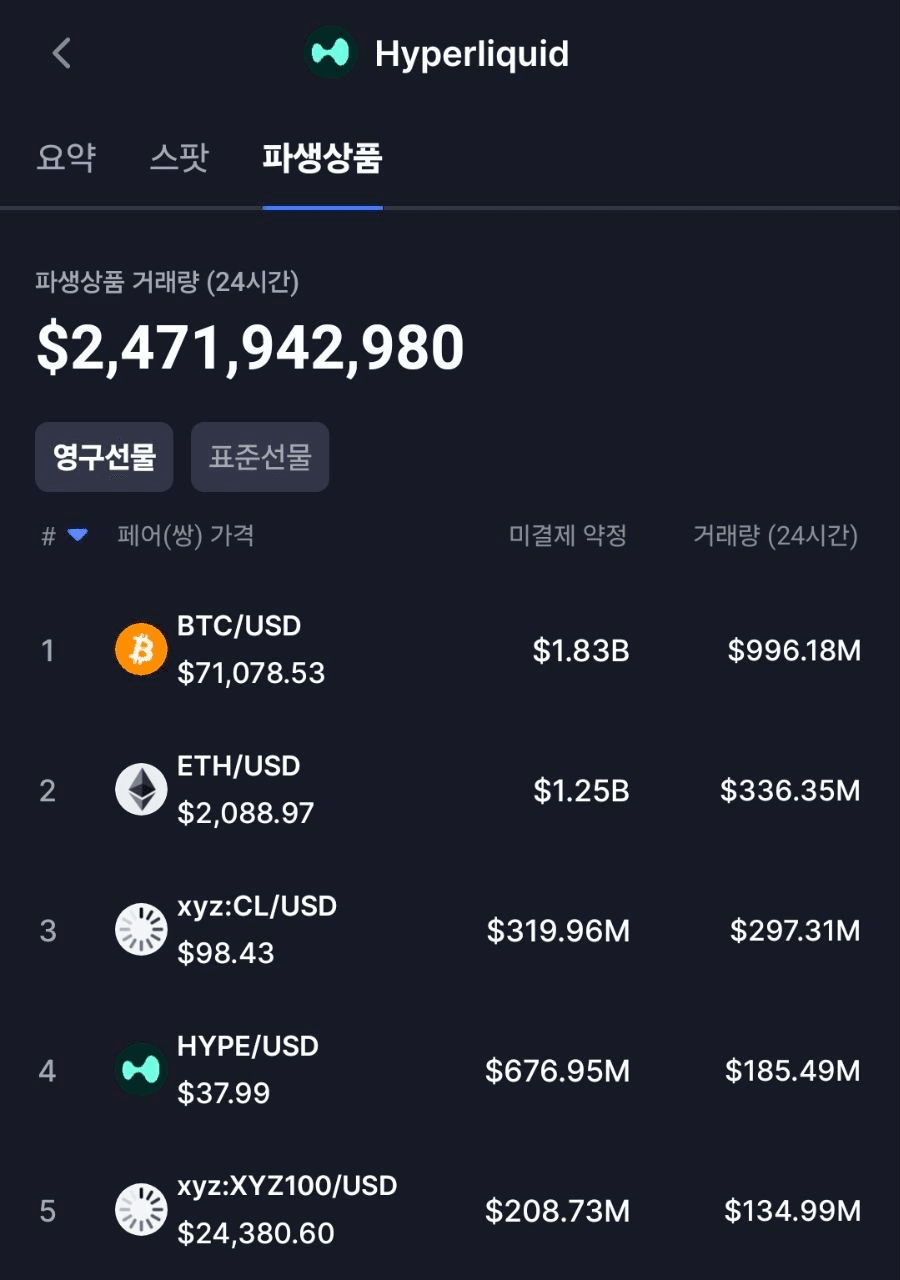Open the 요약 tab
900x1280 pixels.
click(66, 157)
